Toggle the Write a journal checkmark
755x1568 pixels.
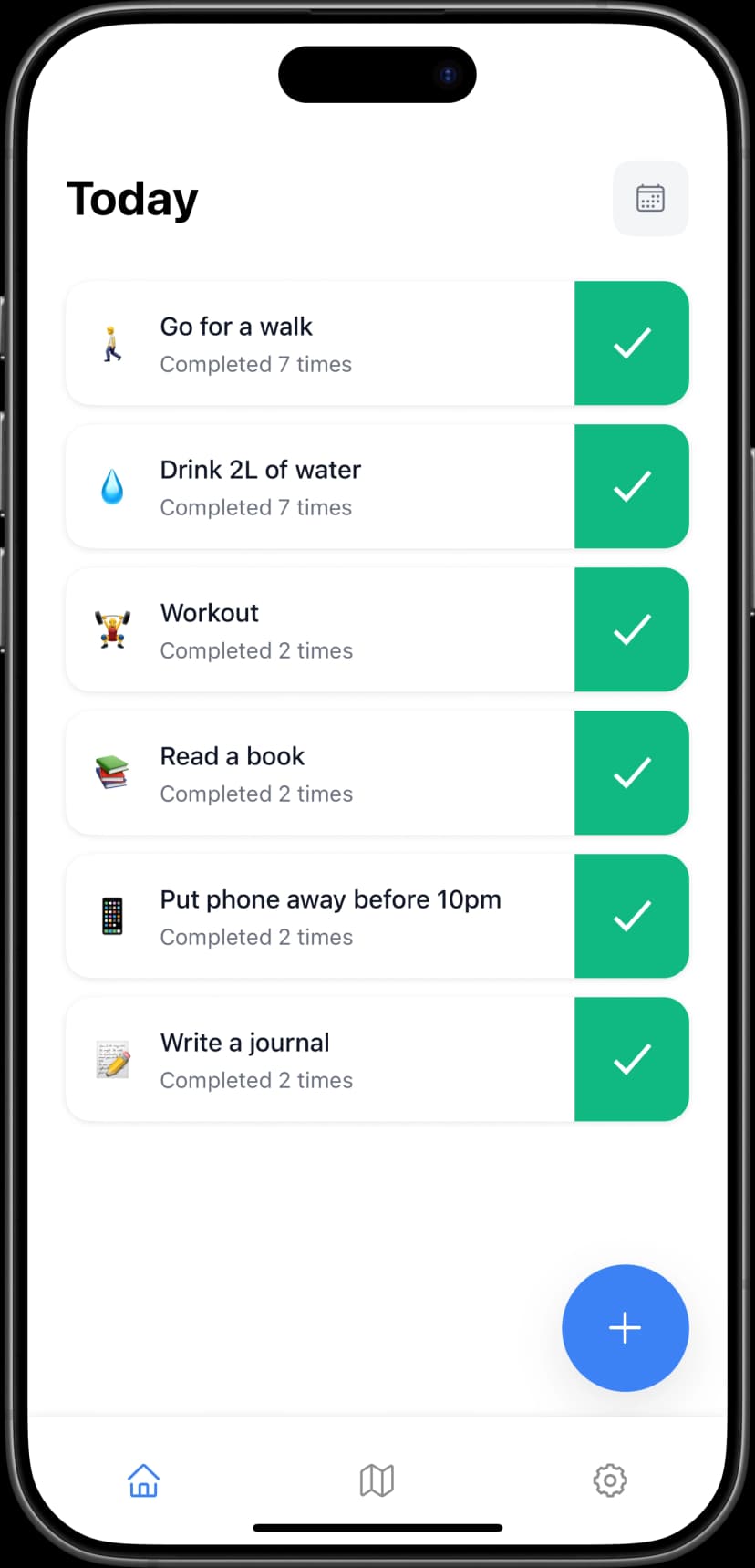[x=631, y=1059]
